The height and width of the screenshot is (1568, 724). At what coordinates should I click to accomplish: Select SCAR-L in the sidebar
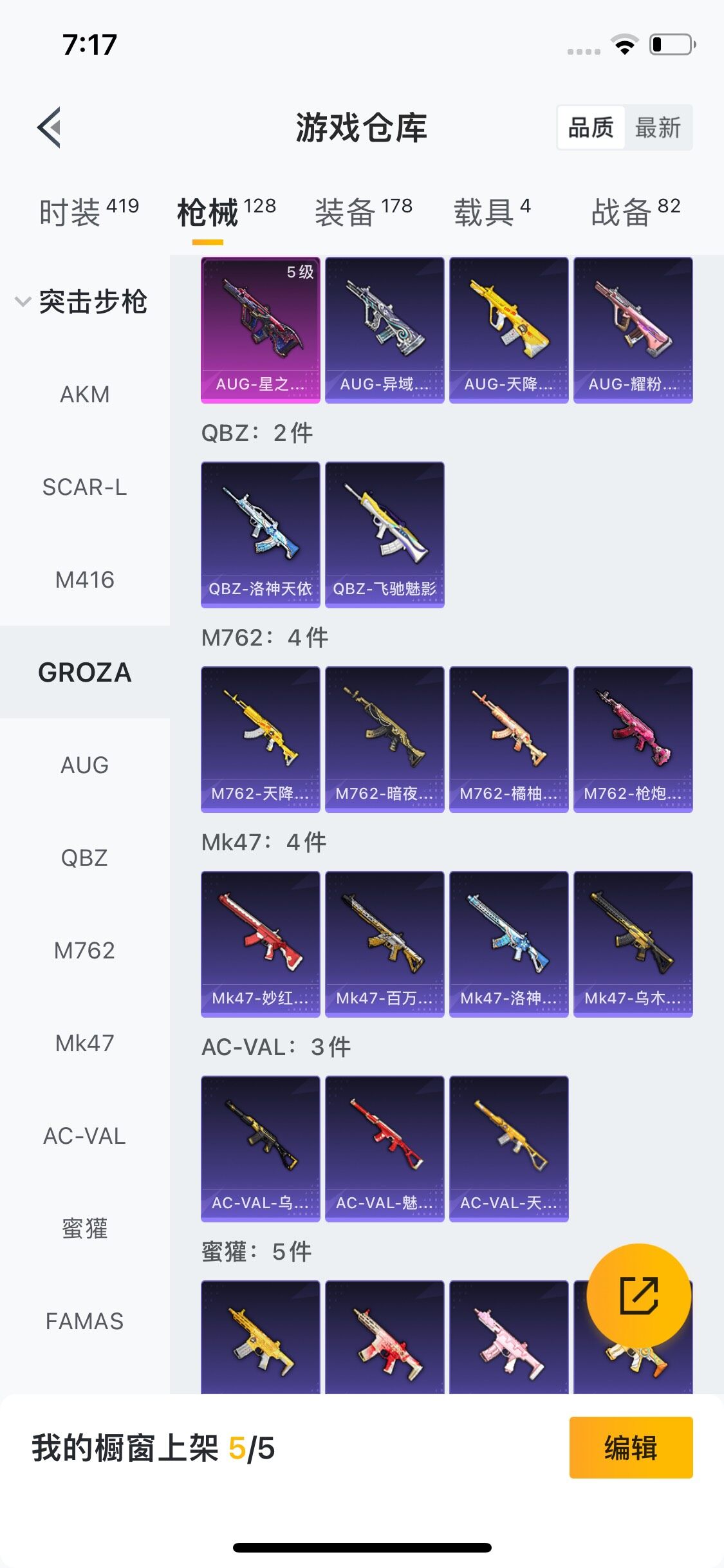pos(84,487)
